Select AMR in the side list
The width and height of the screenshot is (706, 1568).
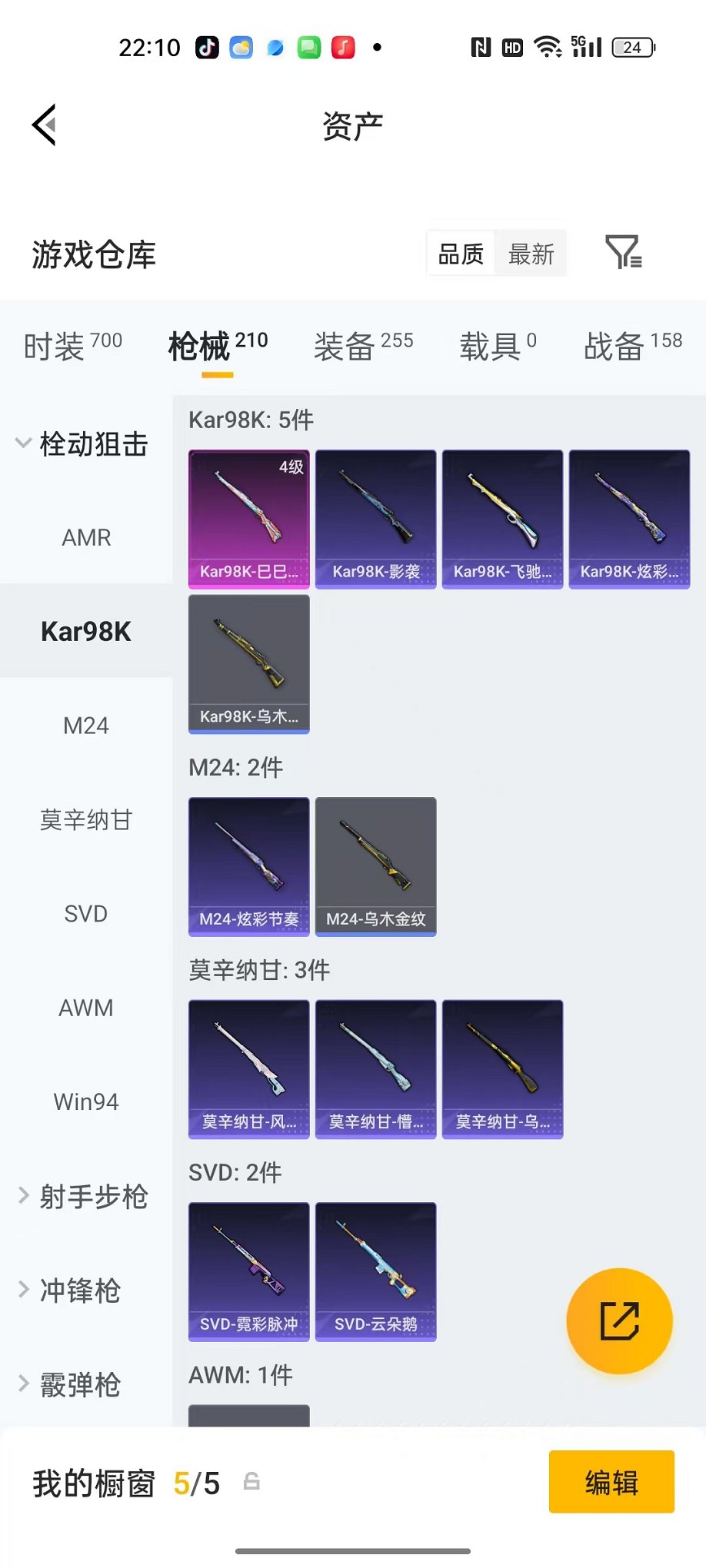(86, 537)
